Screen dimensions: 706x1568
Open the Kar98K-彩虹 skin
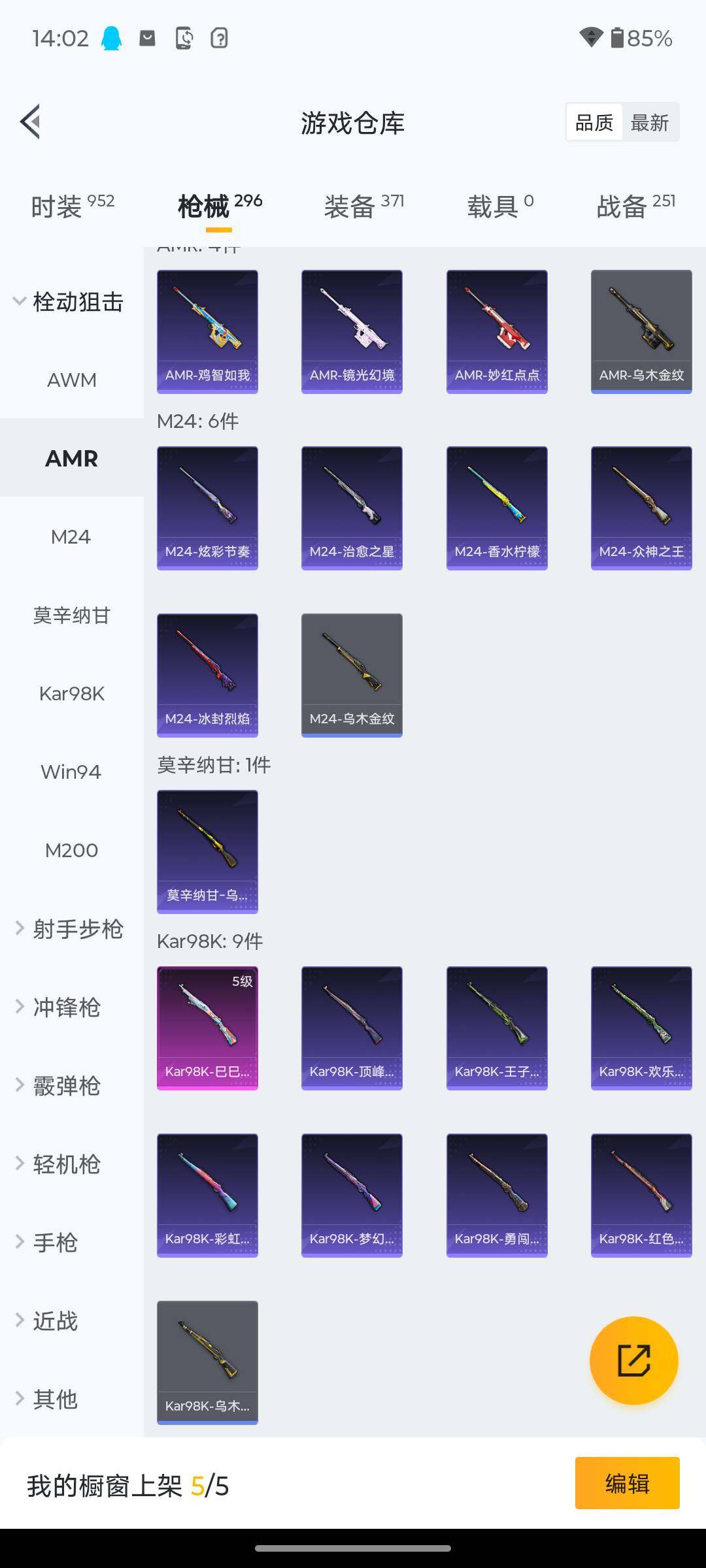pos(207,1195)
